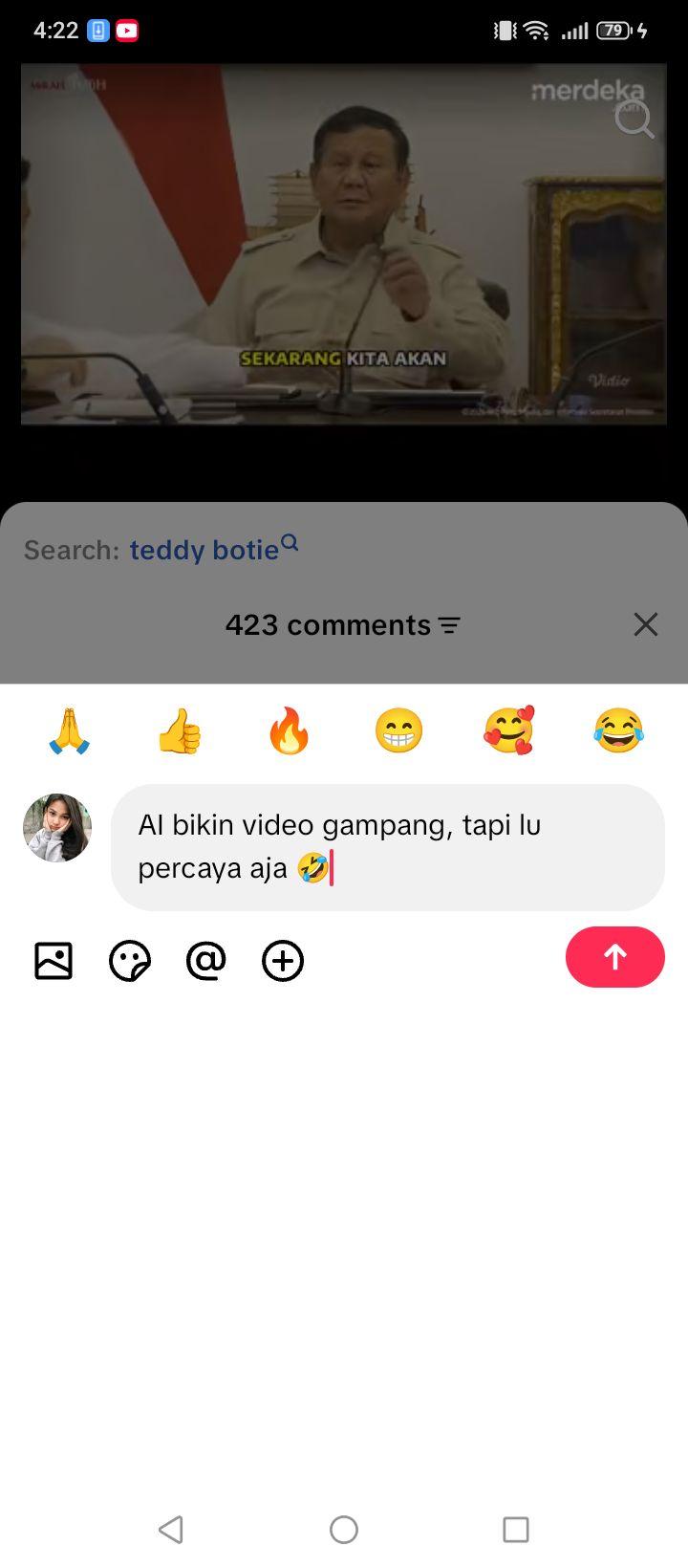
Task: Send the comment with the red arrow button
Action: pyautogui.click(x=614, y=956)
